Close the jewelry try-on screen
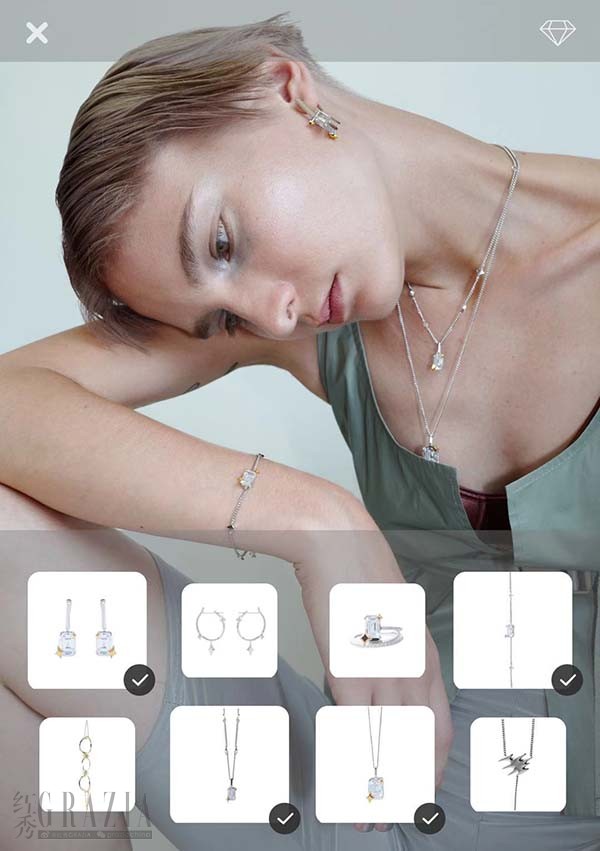This screenshot has height=851, width=600. click(x=37, y=33)
